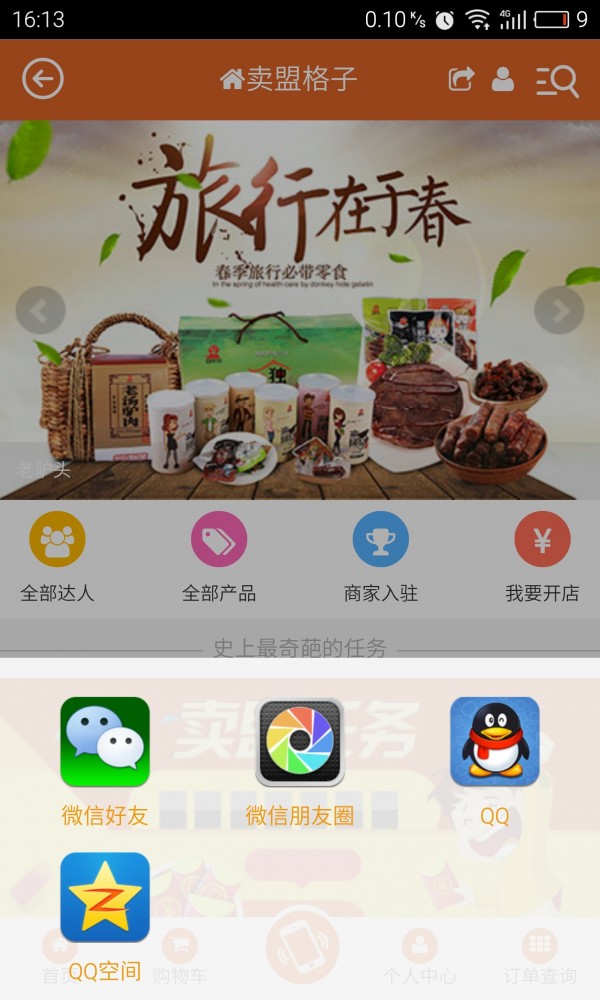Viewport: 600px width, 1000px height.
Task: Open the user profile icon
Action: point(503,79)
